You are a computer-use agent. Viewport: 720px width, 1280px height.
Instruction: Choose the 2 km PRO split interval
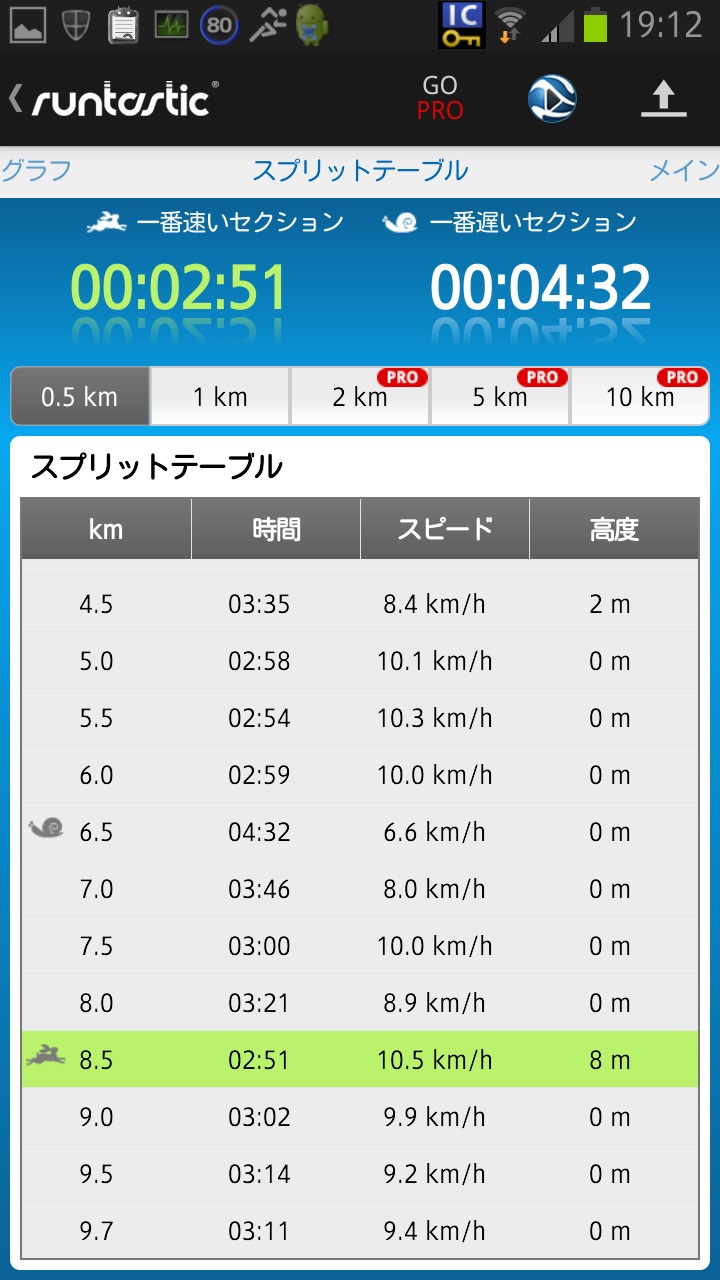[x=360, y=397]
